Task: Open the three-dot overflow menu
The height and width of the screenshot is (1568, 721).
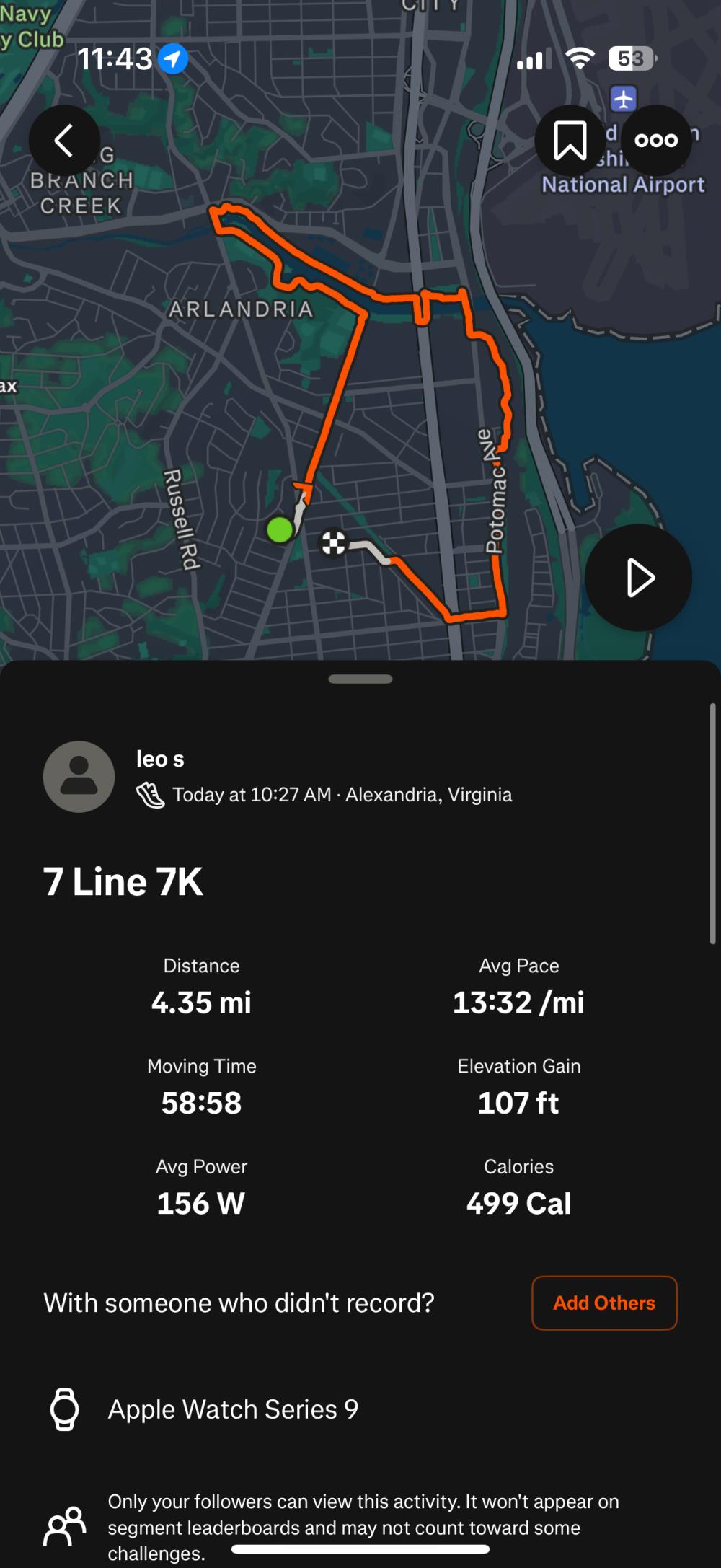Action: [656, 141]
